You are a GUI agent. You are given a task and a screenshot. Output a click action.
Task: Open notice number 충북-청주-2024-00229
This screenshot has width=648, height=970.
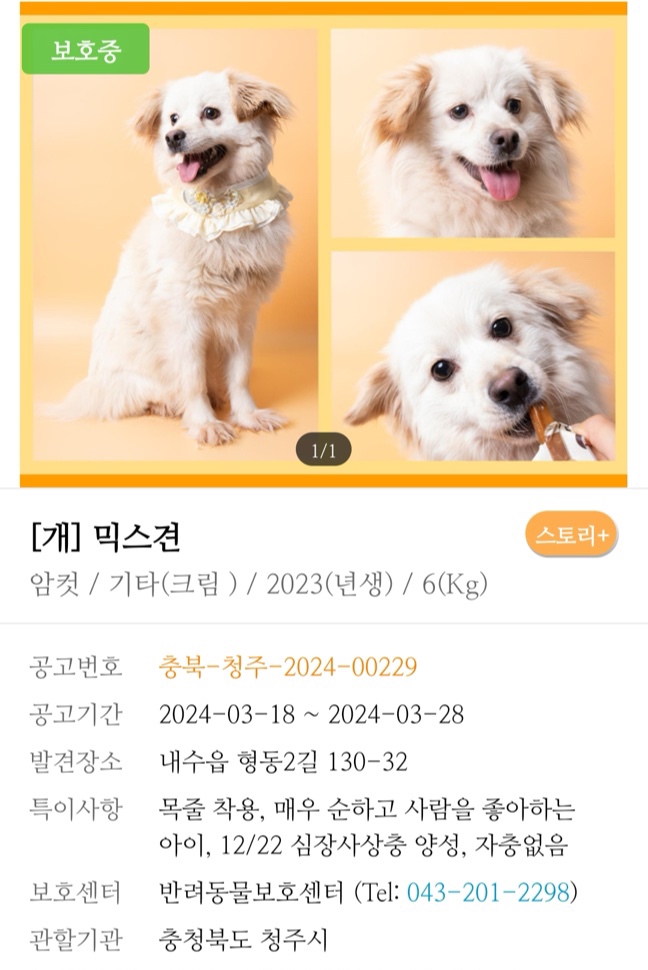287,667
